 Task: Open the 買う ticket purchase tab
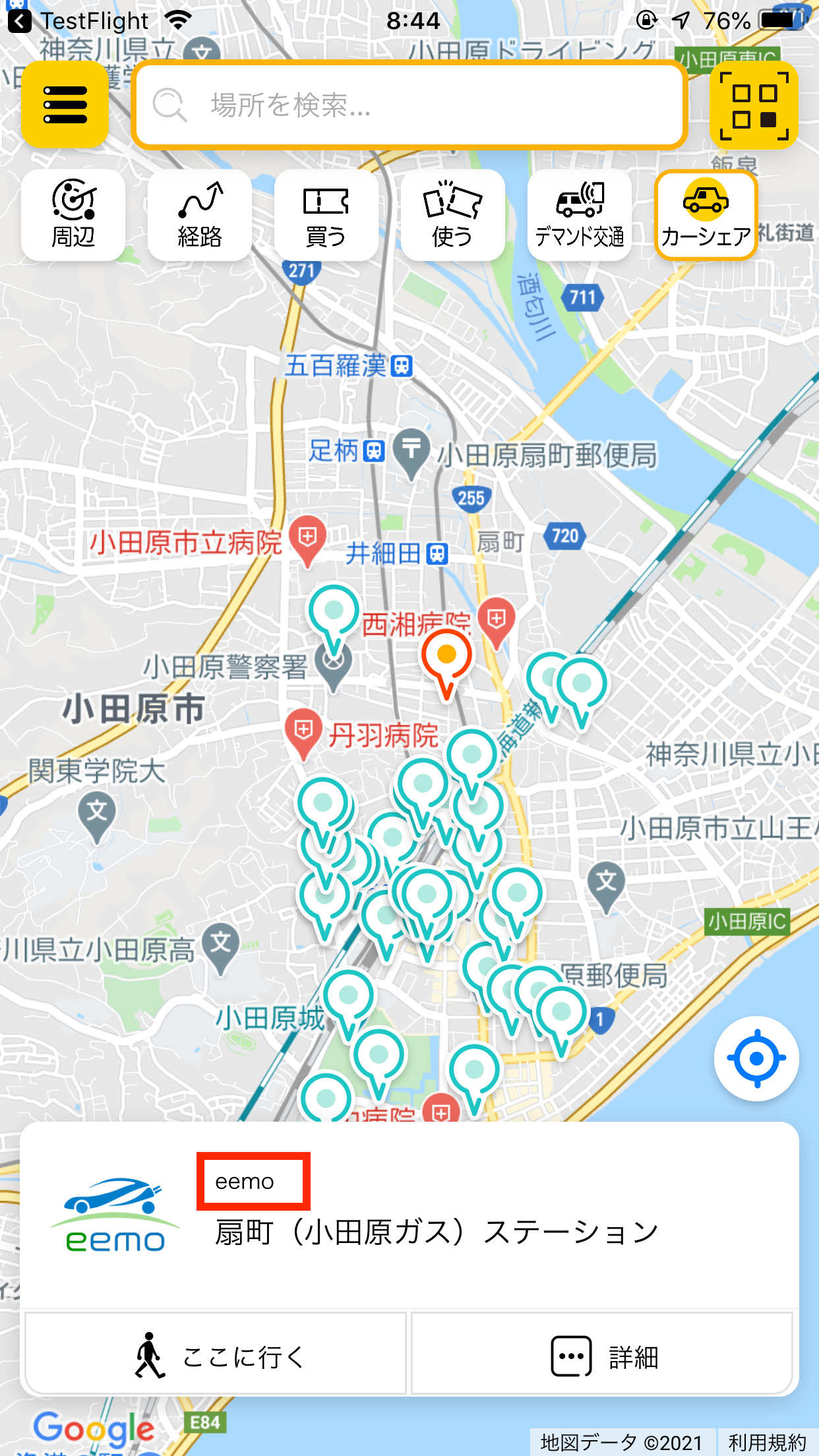click(326, 215)
